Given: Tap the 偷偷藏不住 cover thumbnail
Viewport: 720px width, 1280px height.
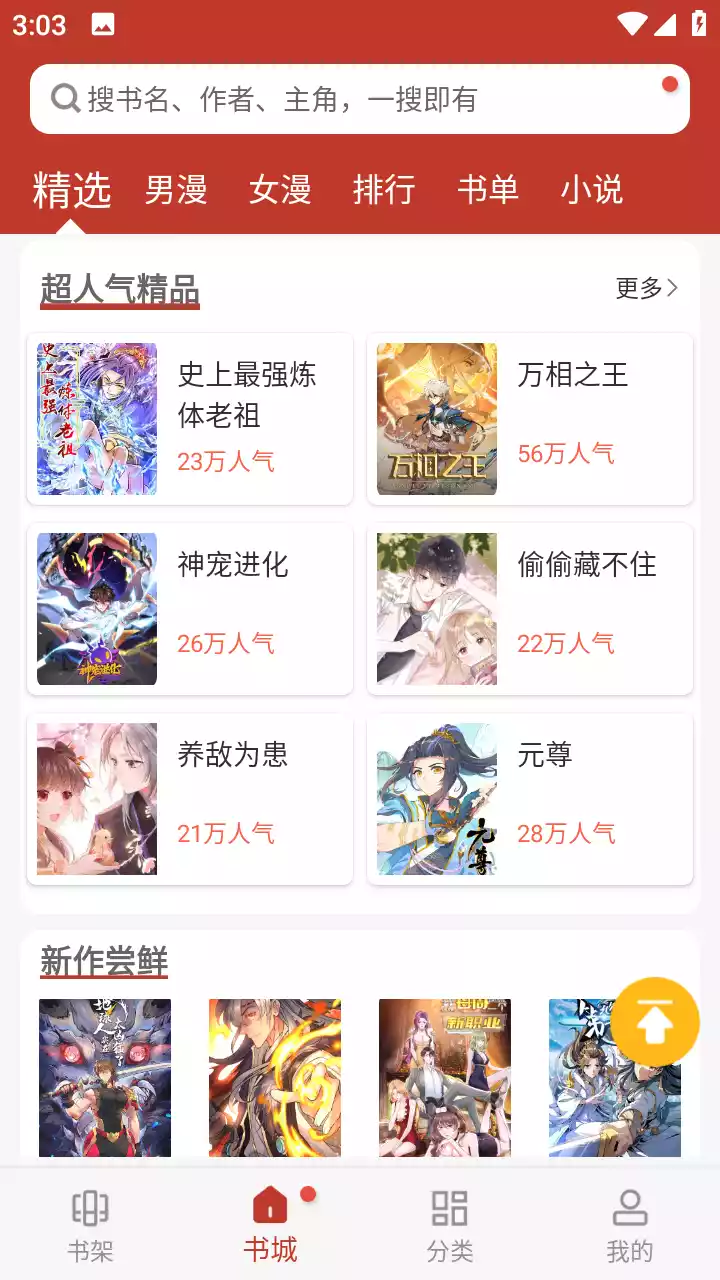Looking at the screenshot, I should (x=436, y=608).
